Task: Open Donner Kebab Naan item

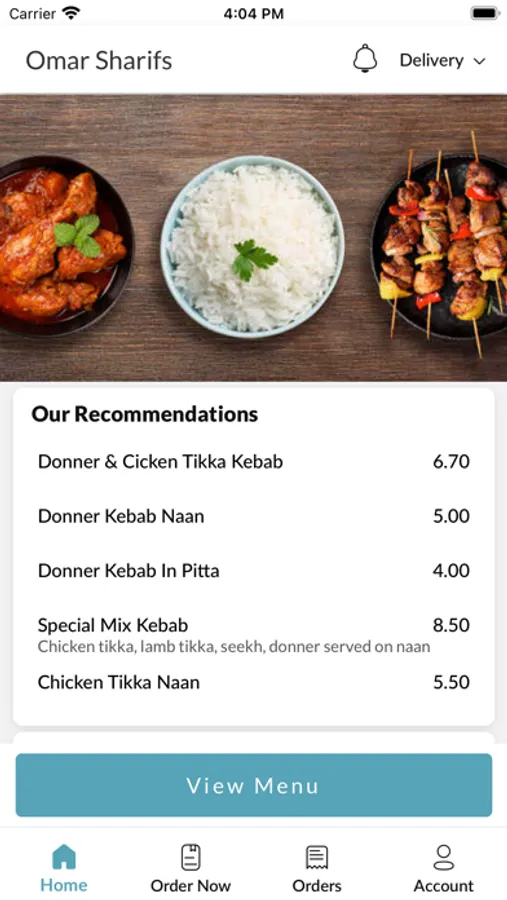Action: coord(254,516)
